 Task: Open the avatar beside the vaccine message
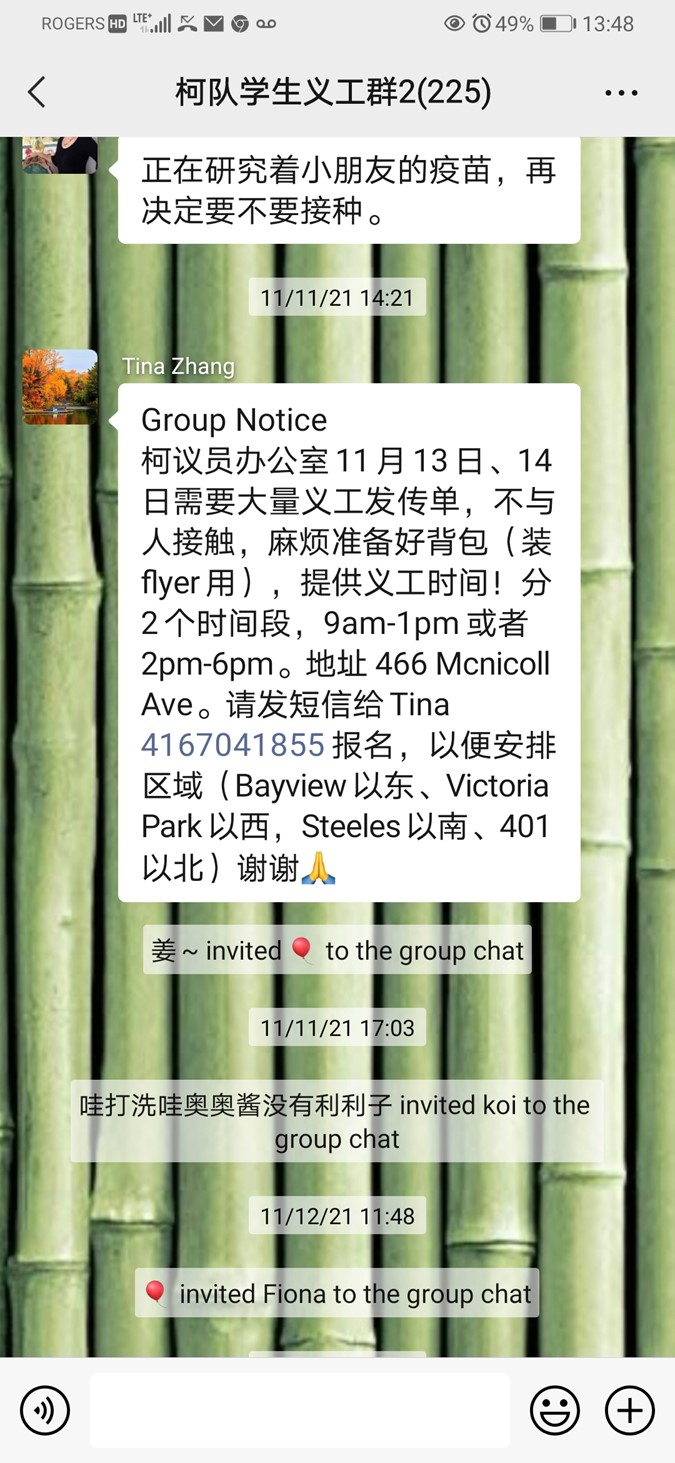pos(60,155)
